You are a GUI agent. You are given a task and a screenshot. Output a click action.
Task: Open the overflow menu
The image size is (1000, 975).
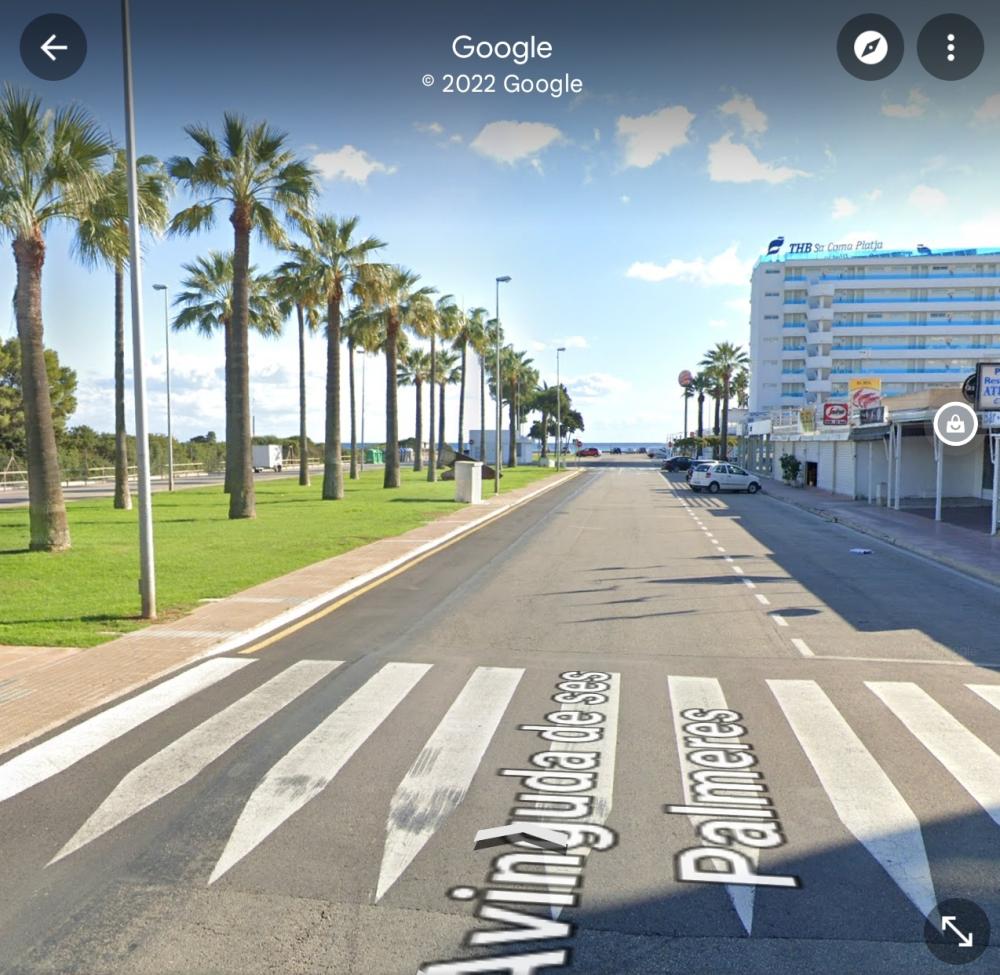point(950,47)
